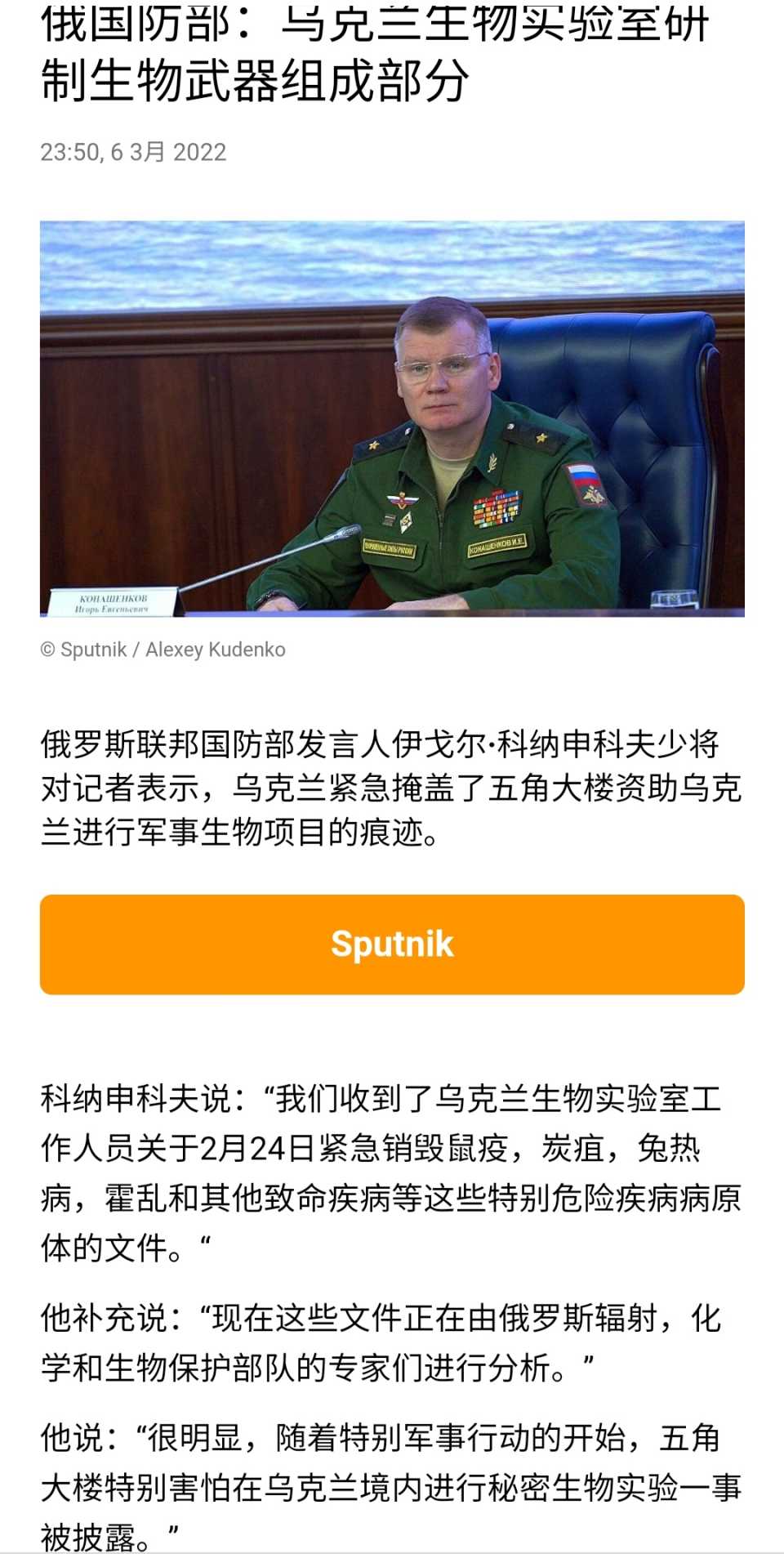Open the article's press briefing photo
The height and width of the screenshot is (1554, 784).
click(x=392, y=418)
